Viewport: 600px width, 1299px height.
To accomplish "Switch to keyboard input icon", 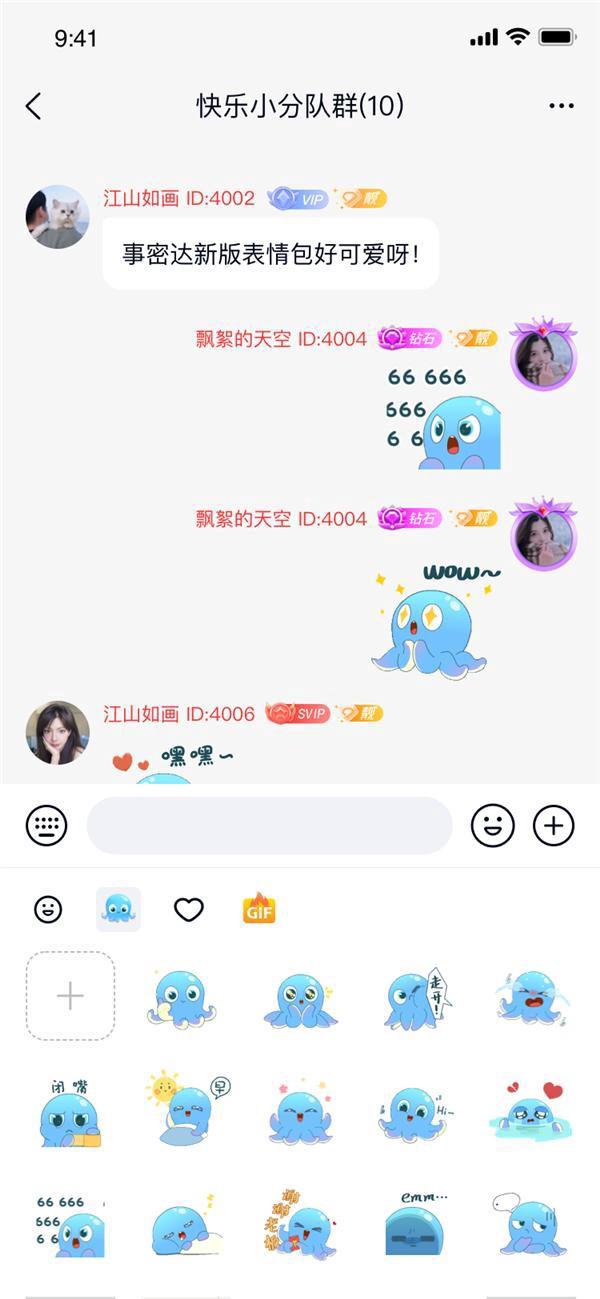I will click(x=47, y=826).
